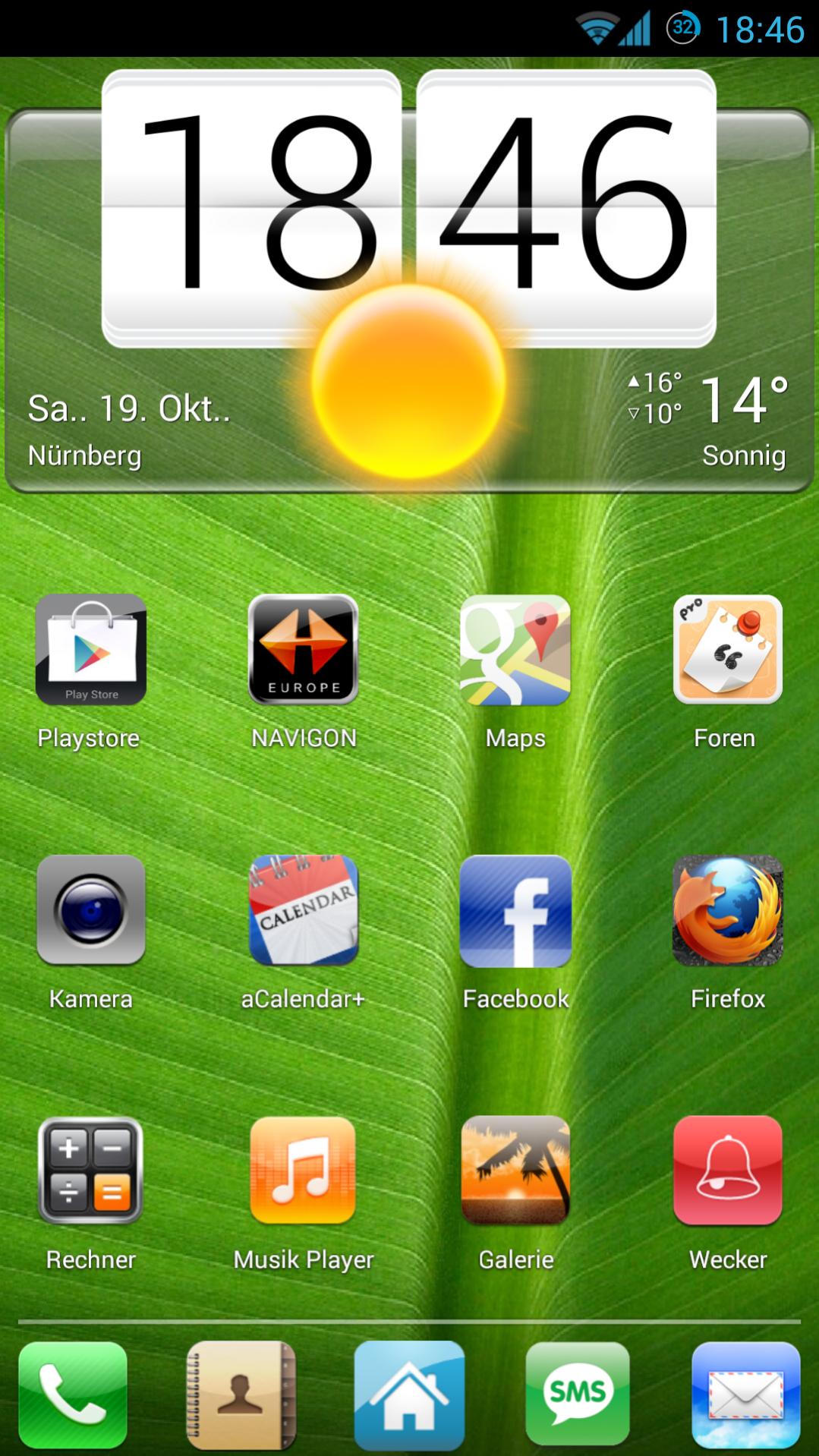Launch NAVIGON Europe navigation
Screen dimensions: 819x1456
click(x=303, y=650)
